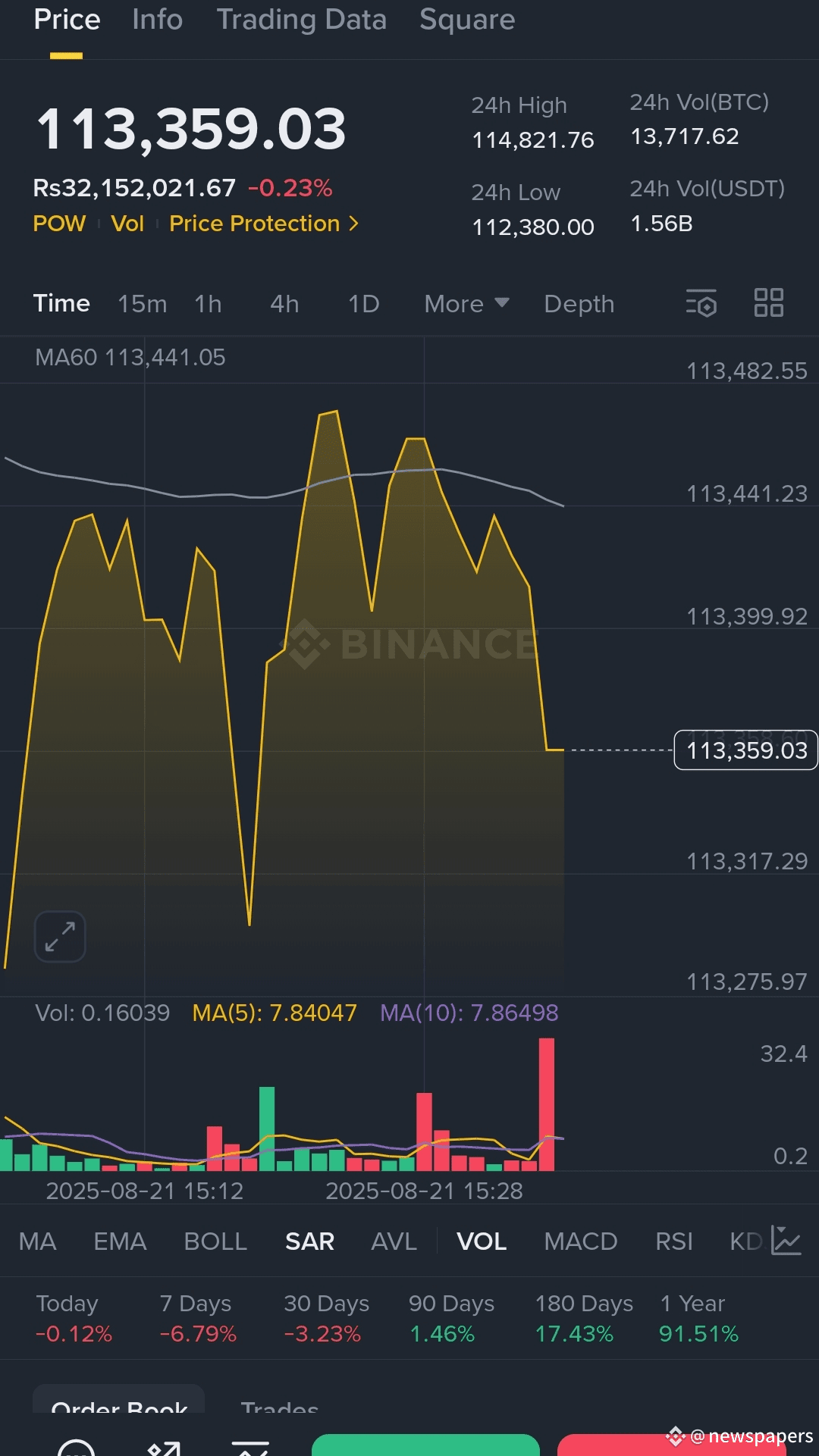
Task: Open Price Protection details
Action: click(262, 224)
